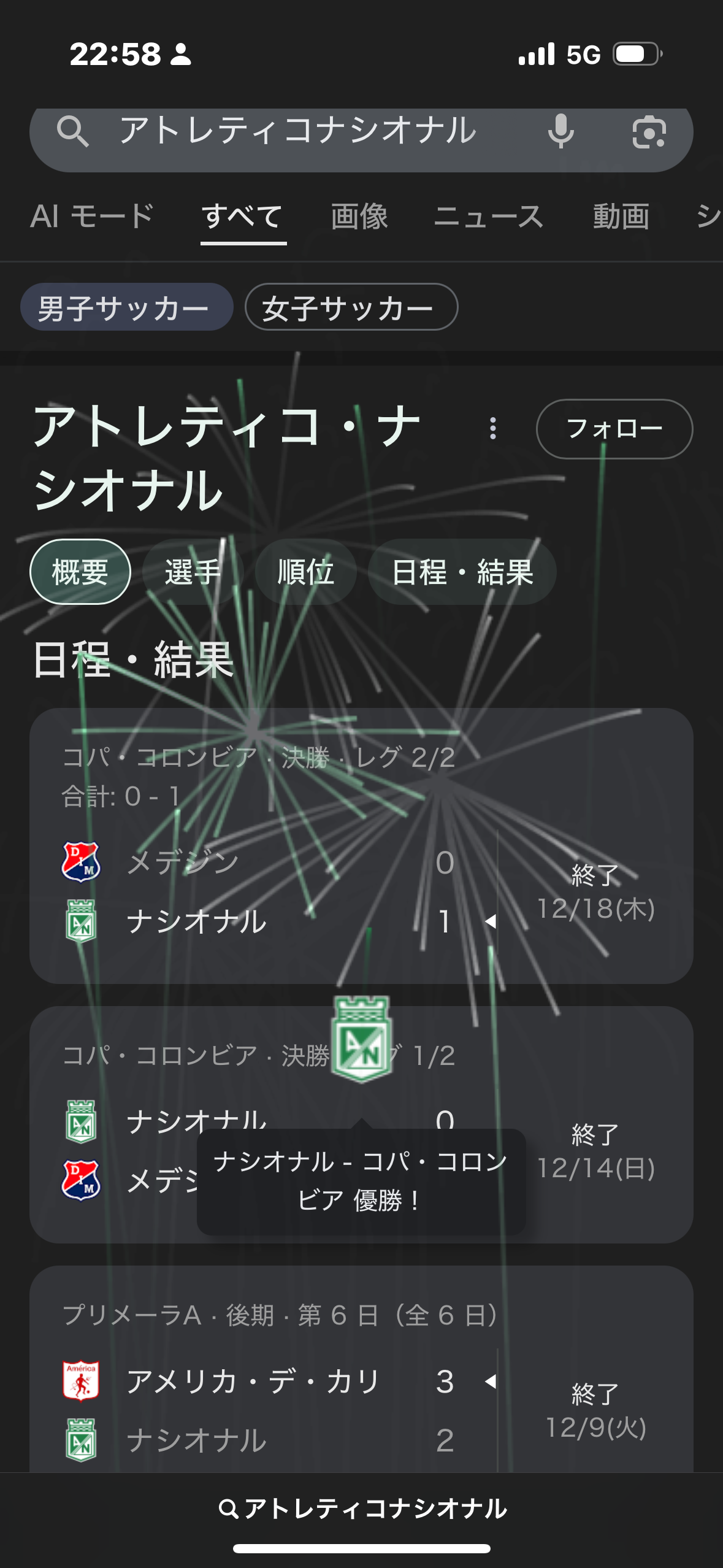
Task: Switch to the AI モード tab
Action: click(92, 217)
